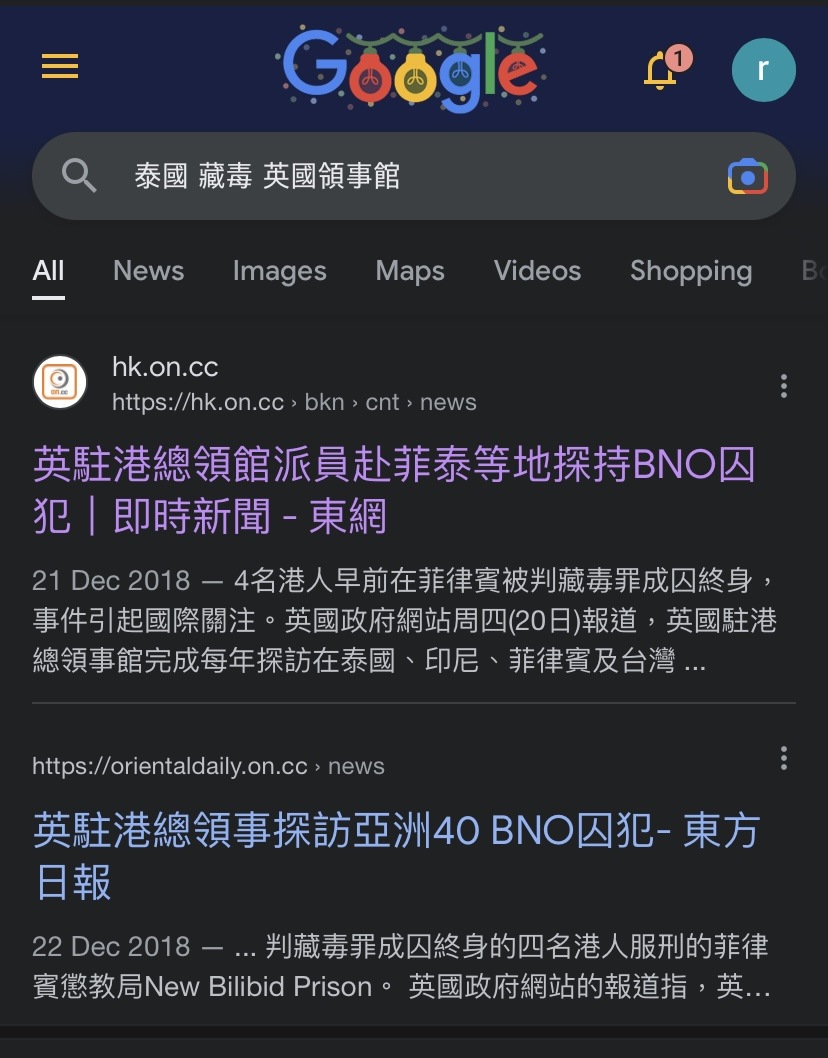Open the hamburger navigation menu
This screenshot has height=1058, width=828.
pyautogui.click(x=59, y=66)
